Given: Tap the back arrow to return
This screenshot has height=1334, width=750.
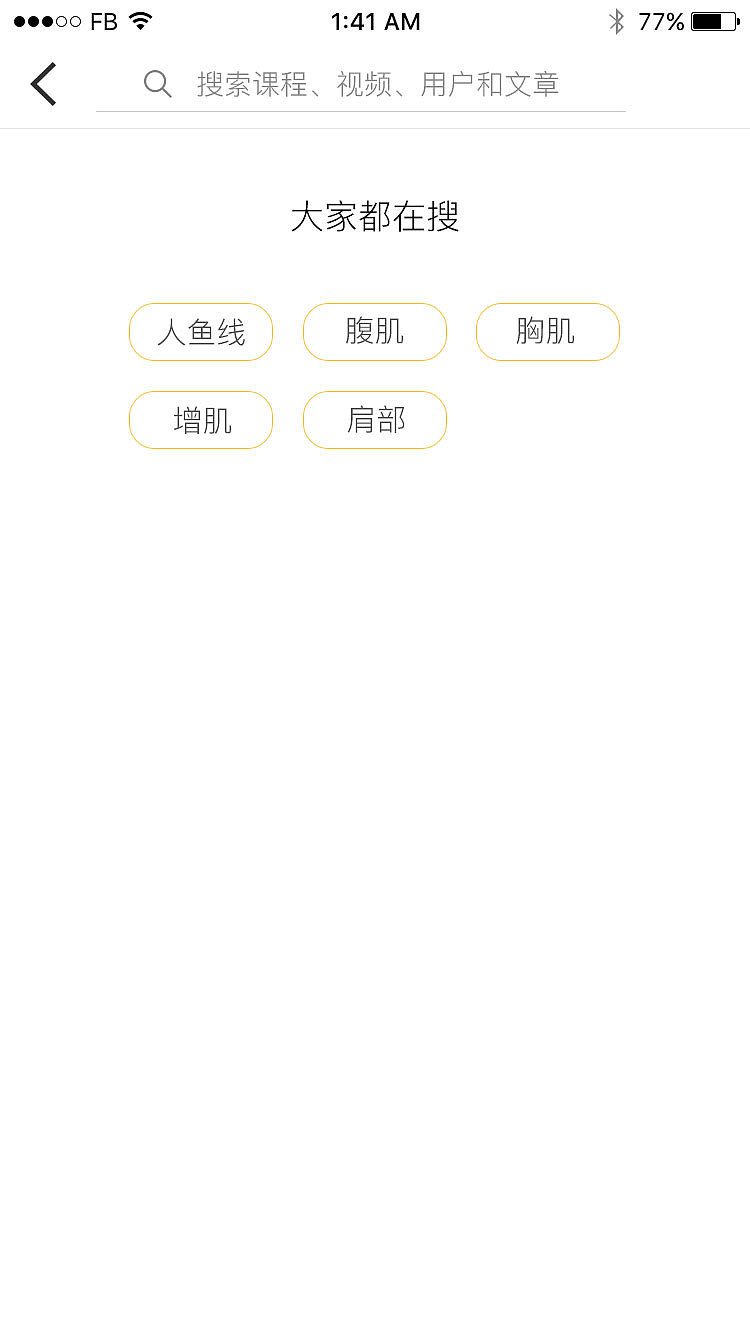Looking at the screenshot, I should (42, 84).
